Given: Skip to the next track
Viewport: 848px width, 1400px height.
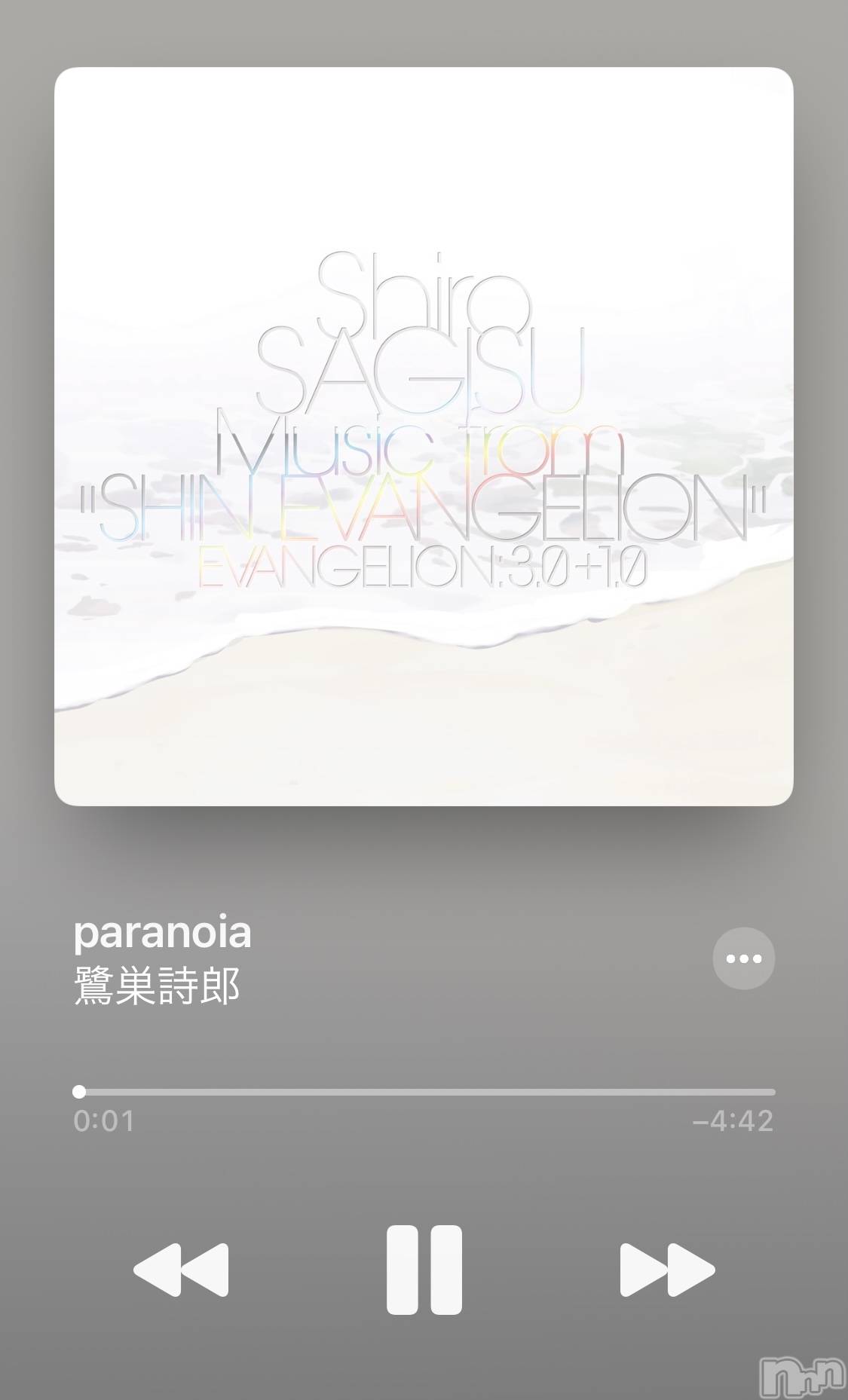Looking at the screenshot, I should pos(667,1270).
